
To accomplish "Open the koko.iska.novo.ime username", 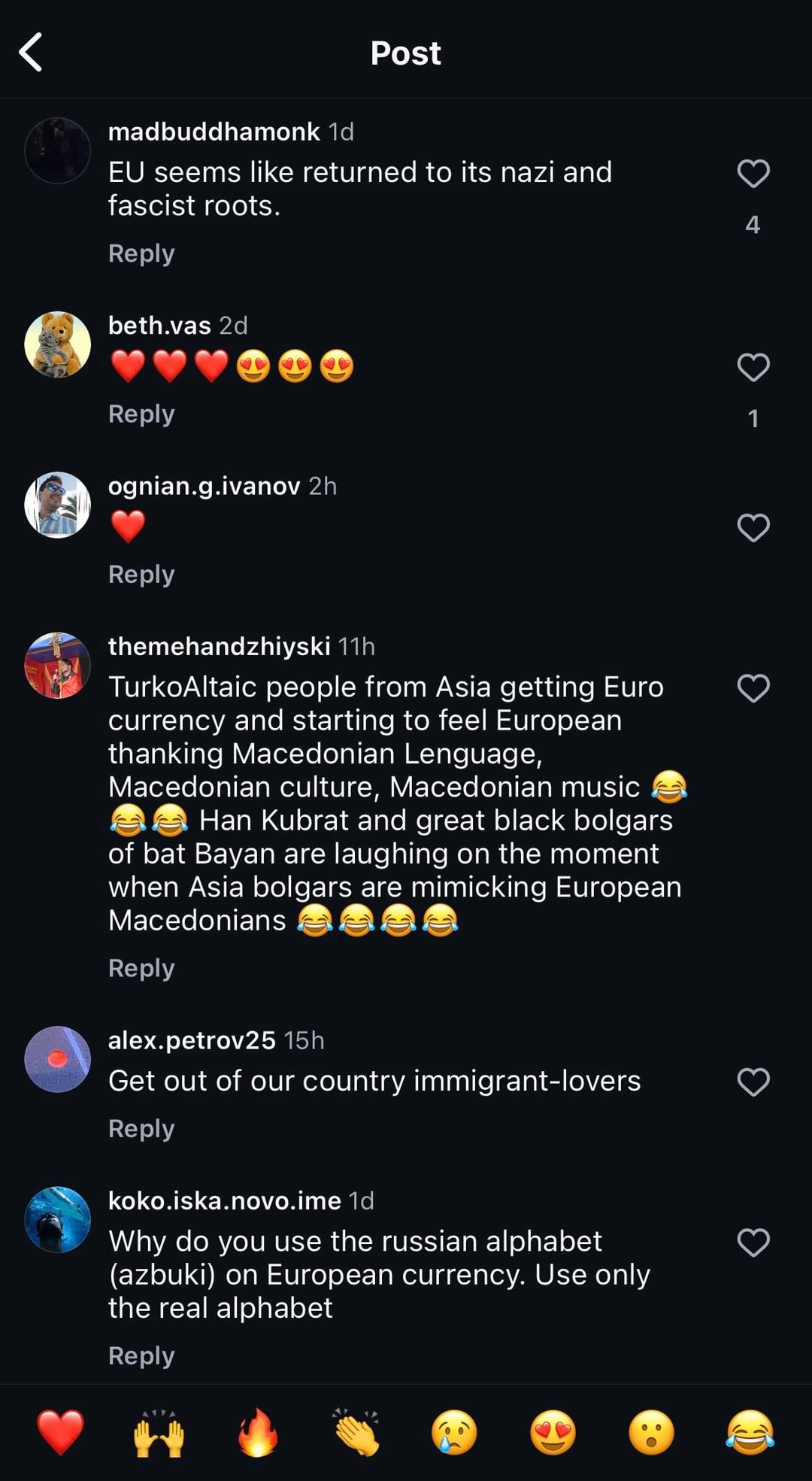I will click(x=225, y=1200).
